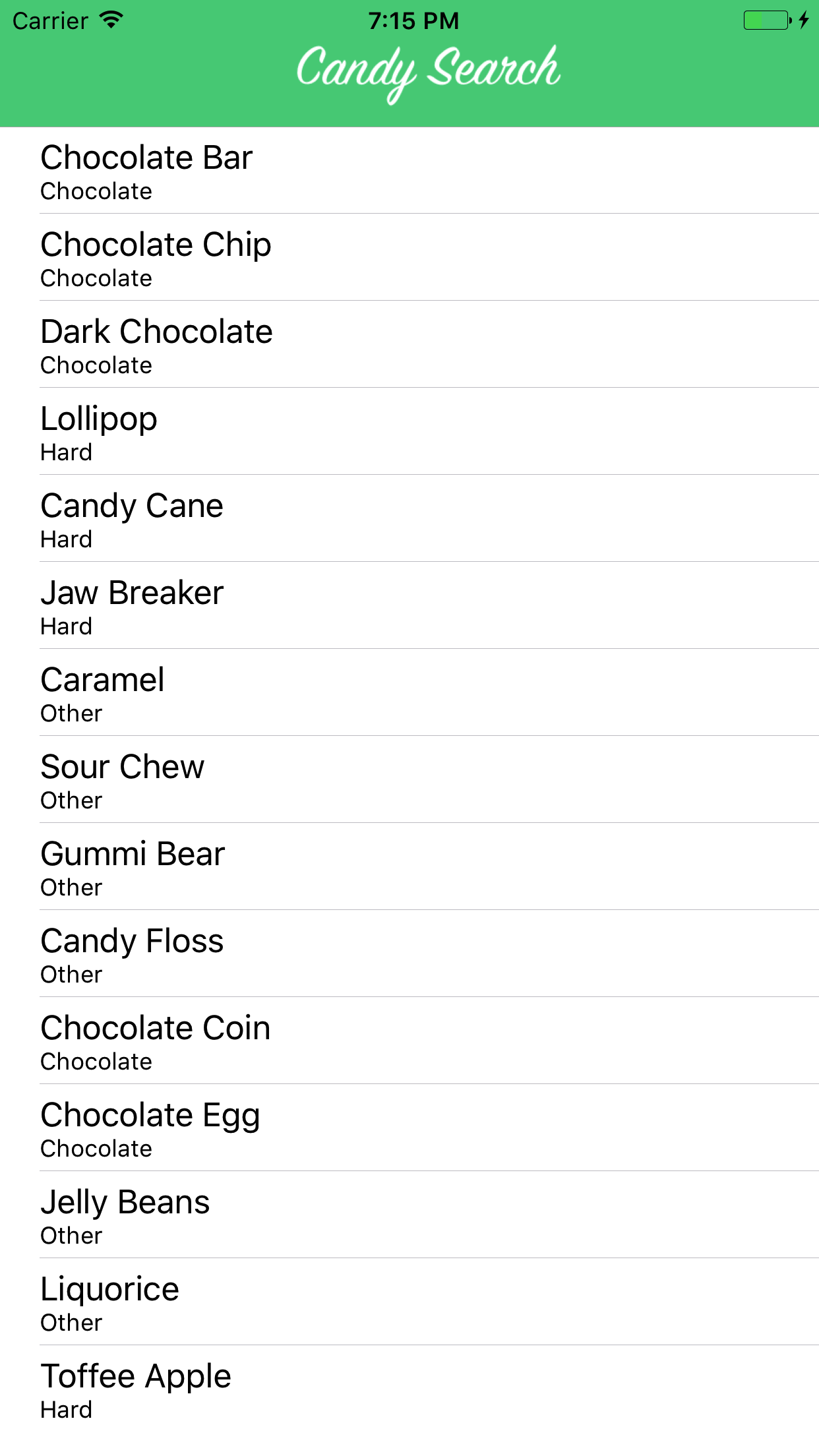Select Jelly Beans
Viewport: 819px width, 1456px height.
[x=409, y=1216]
